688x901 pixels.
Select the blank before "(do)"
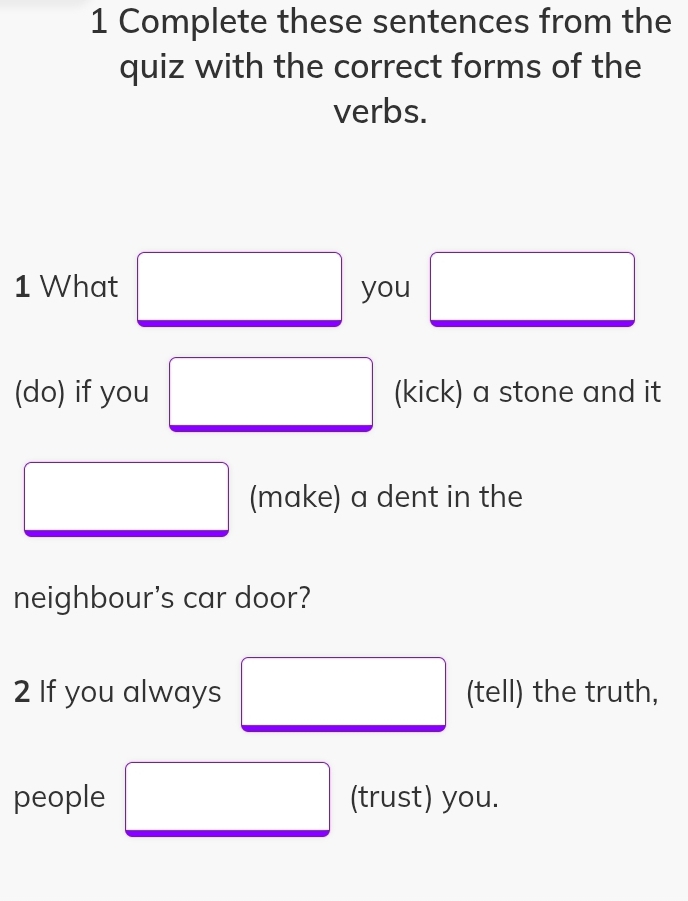click(x=532, y=288)
